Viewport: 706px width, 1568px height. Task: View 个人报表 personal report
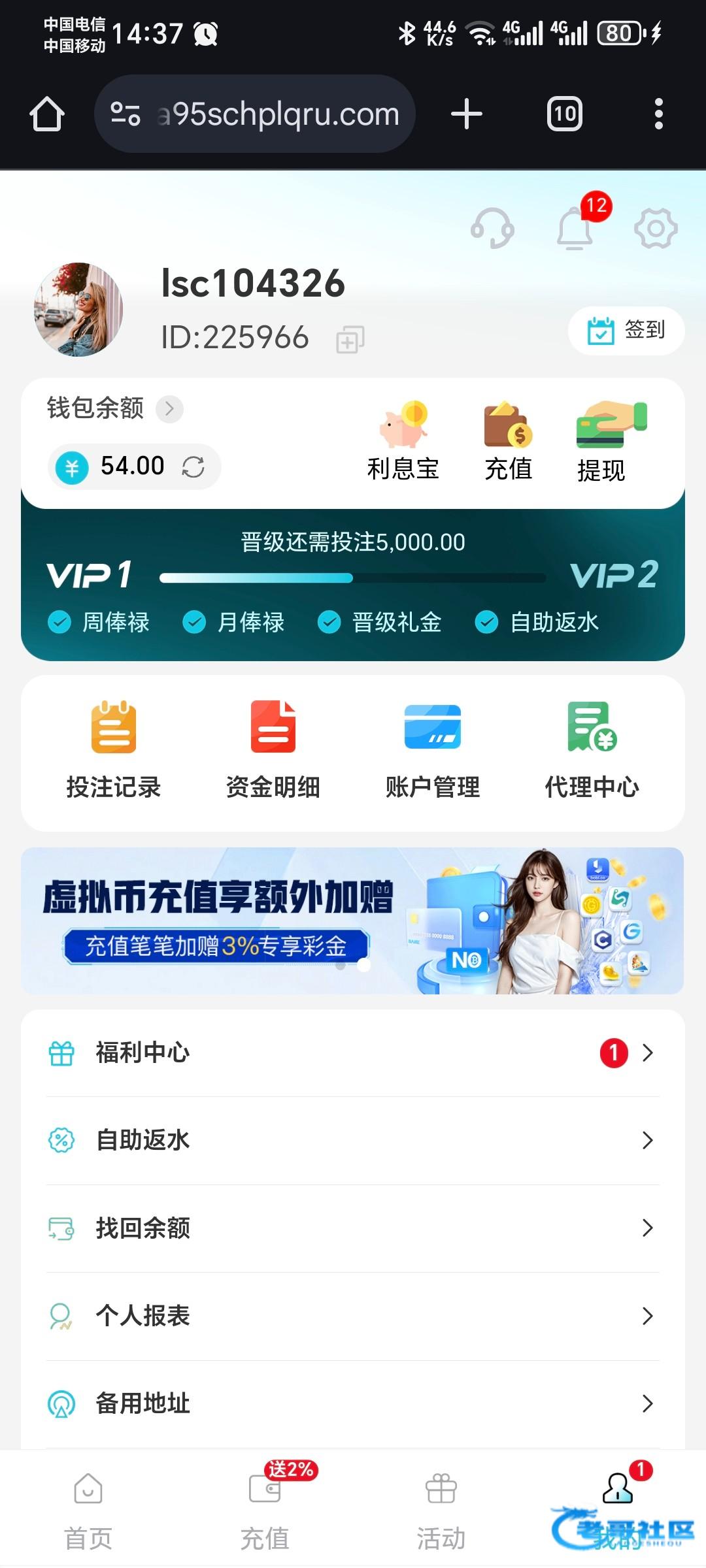click(353, 1316)
